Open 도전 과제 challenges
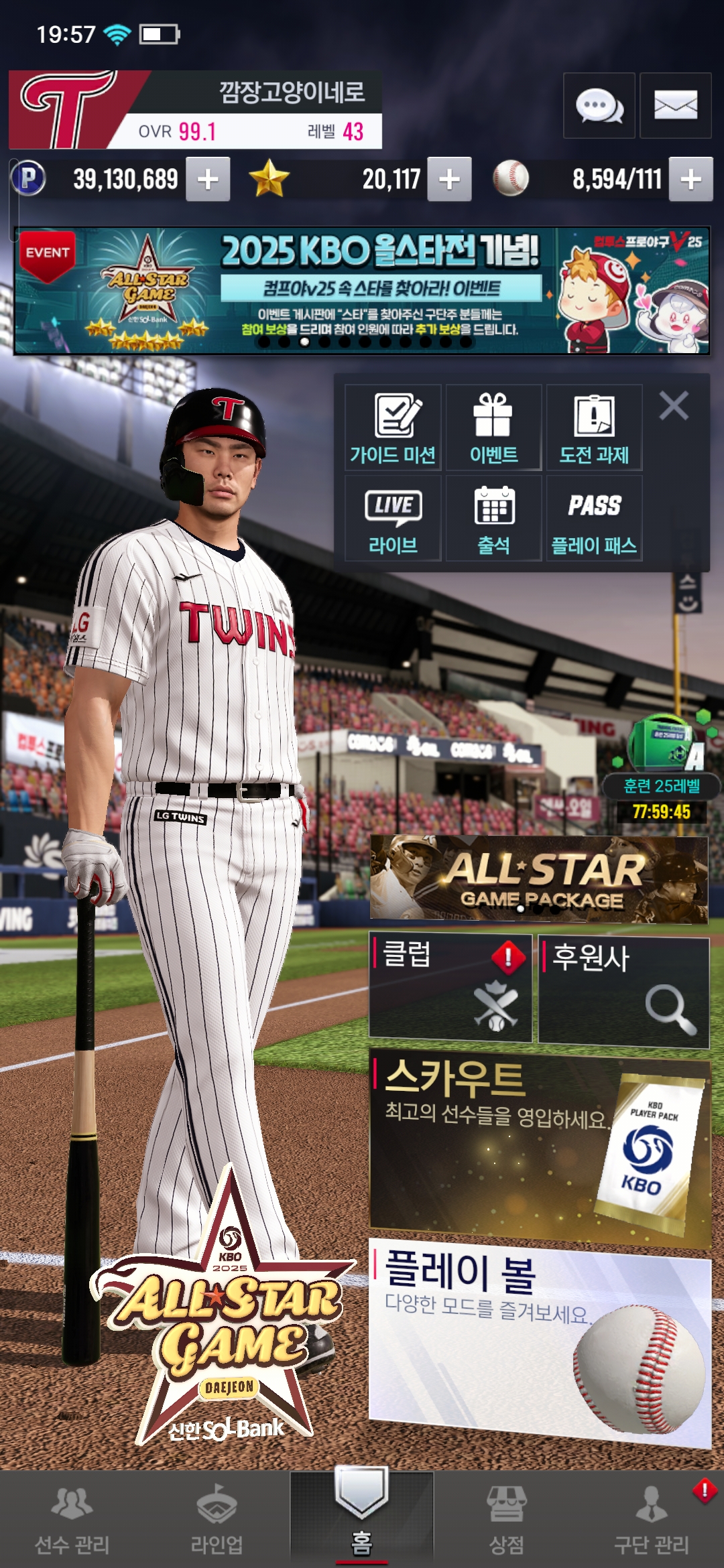Image resolution: width=724 pixels, height=1568 pixels. click(594, 428)
